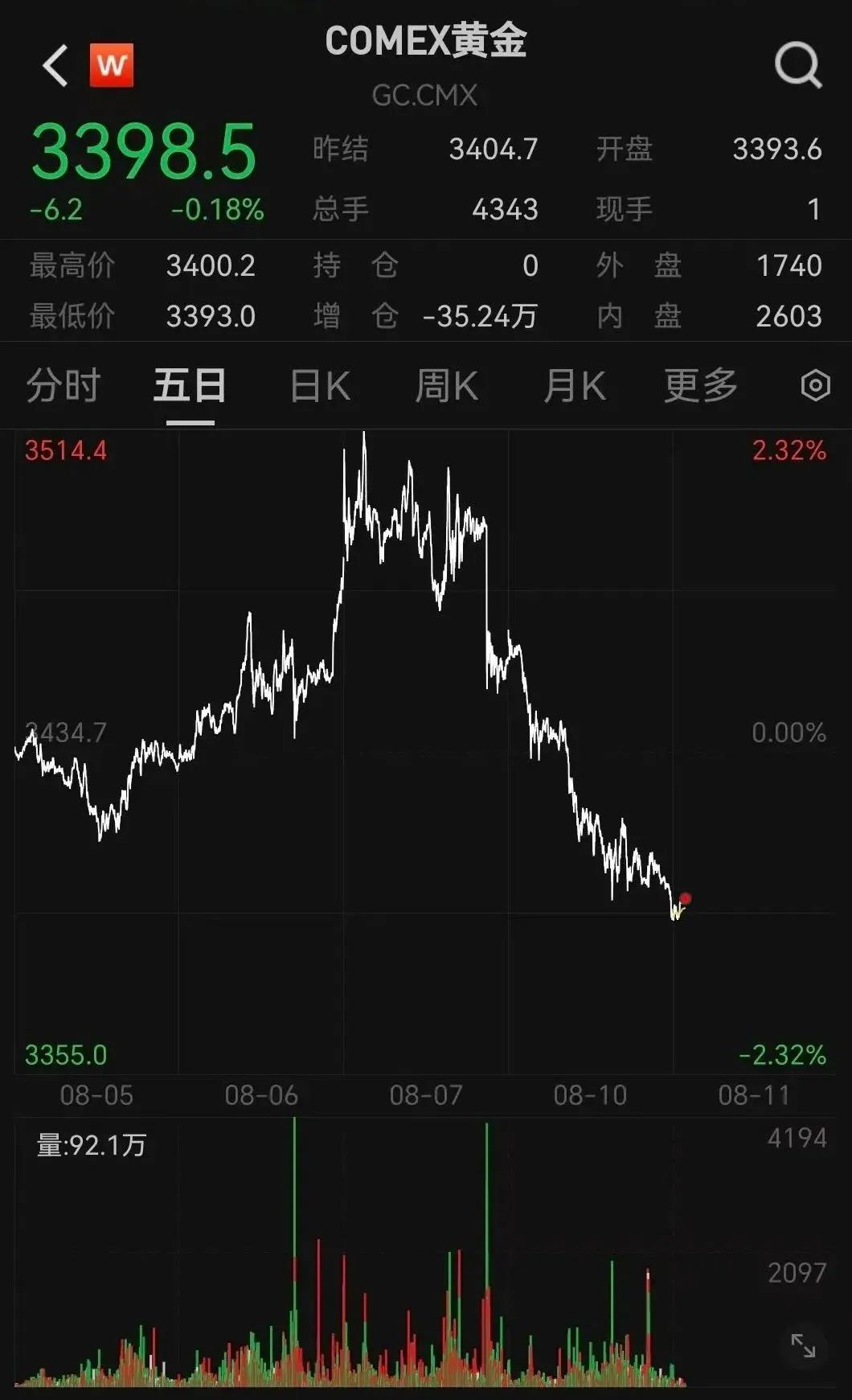
Task: Open the search magnifier icon
Action: coord(797,65)
